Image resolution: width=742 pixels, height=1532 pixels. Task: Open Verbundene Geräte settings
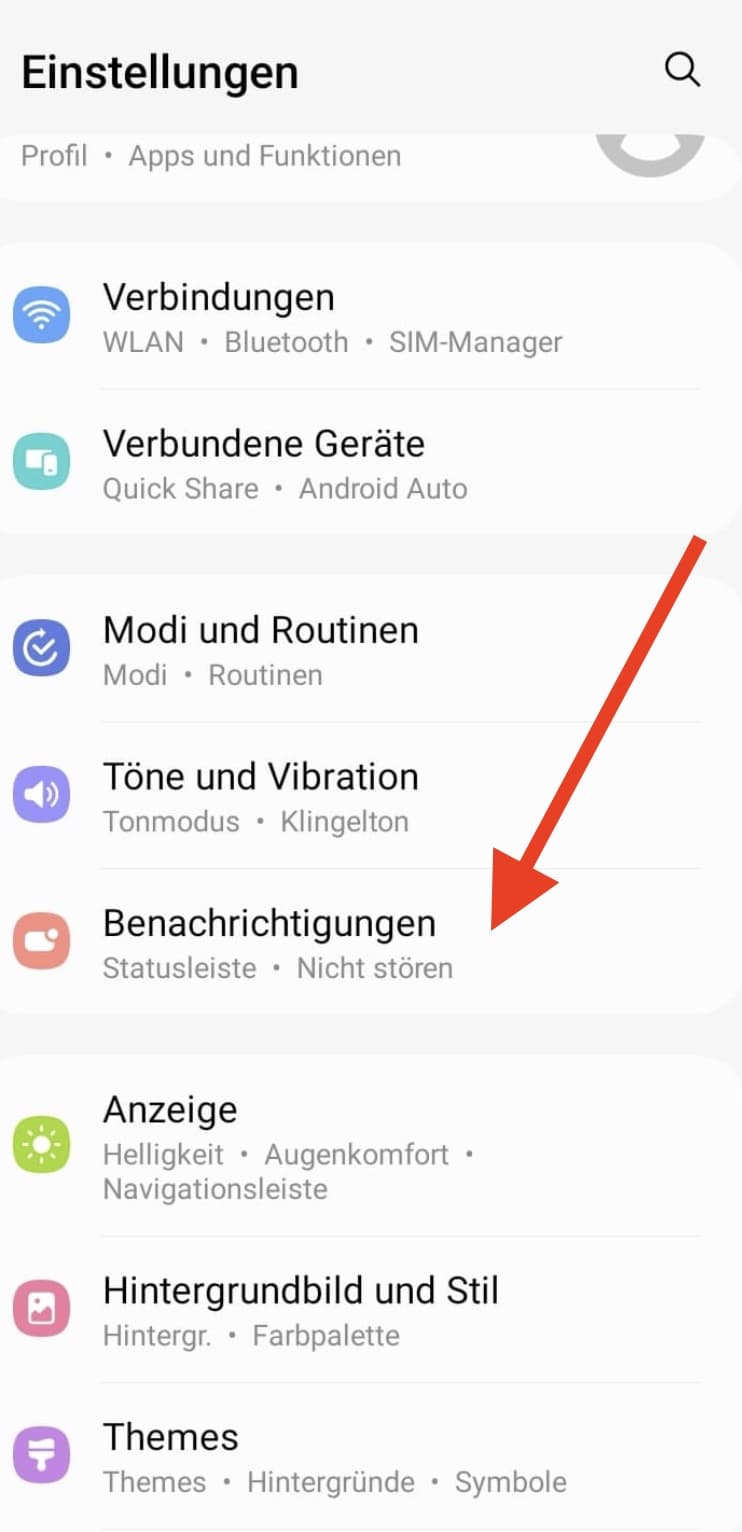coord(371,463)
